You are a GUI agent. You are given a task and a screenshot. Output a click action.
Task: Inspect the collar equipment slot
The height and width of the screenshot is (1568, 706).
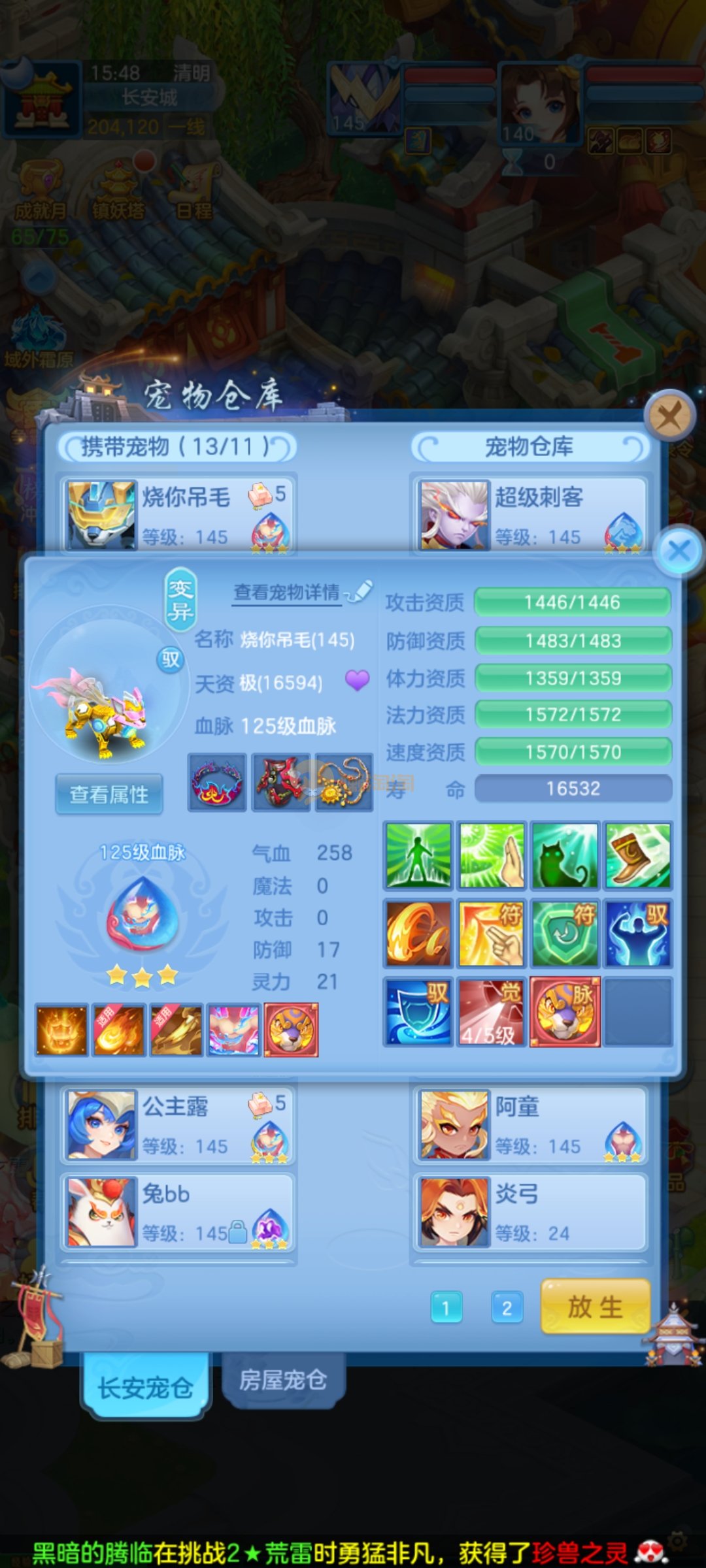coord(217,782)
